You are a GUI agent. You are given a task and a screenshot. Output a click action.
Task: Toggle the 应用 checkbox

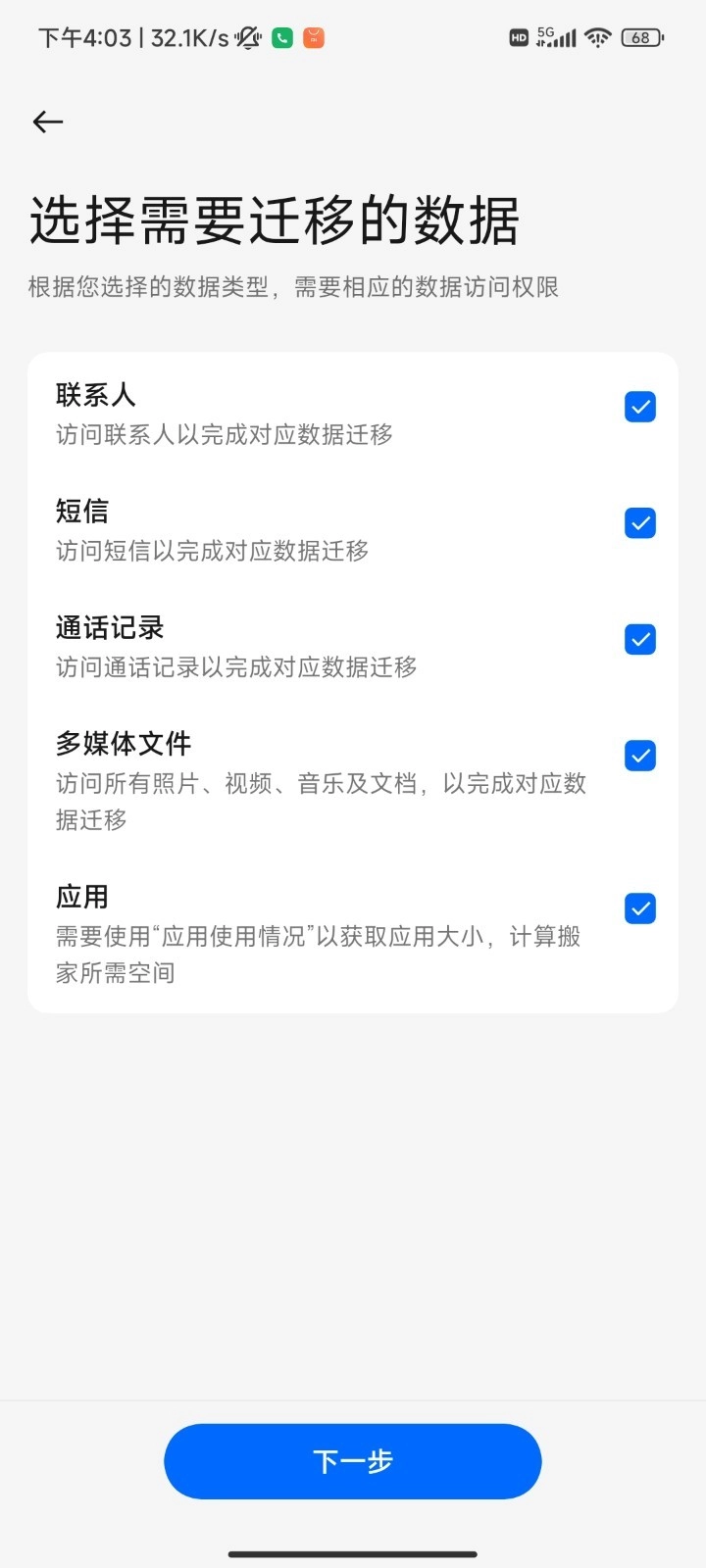tap(639, 908)
